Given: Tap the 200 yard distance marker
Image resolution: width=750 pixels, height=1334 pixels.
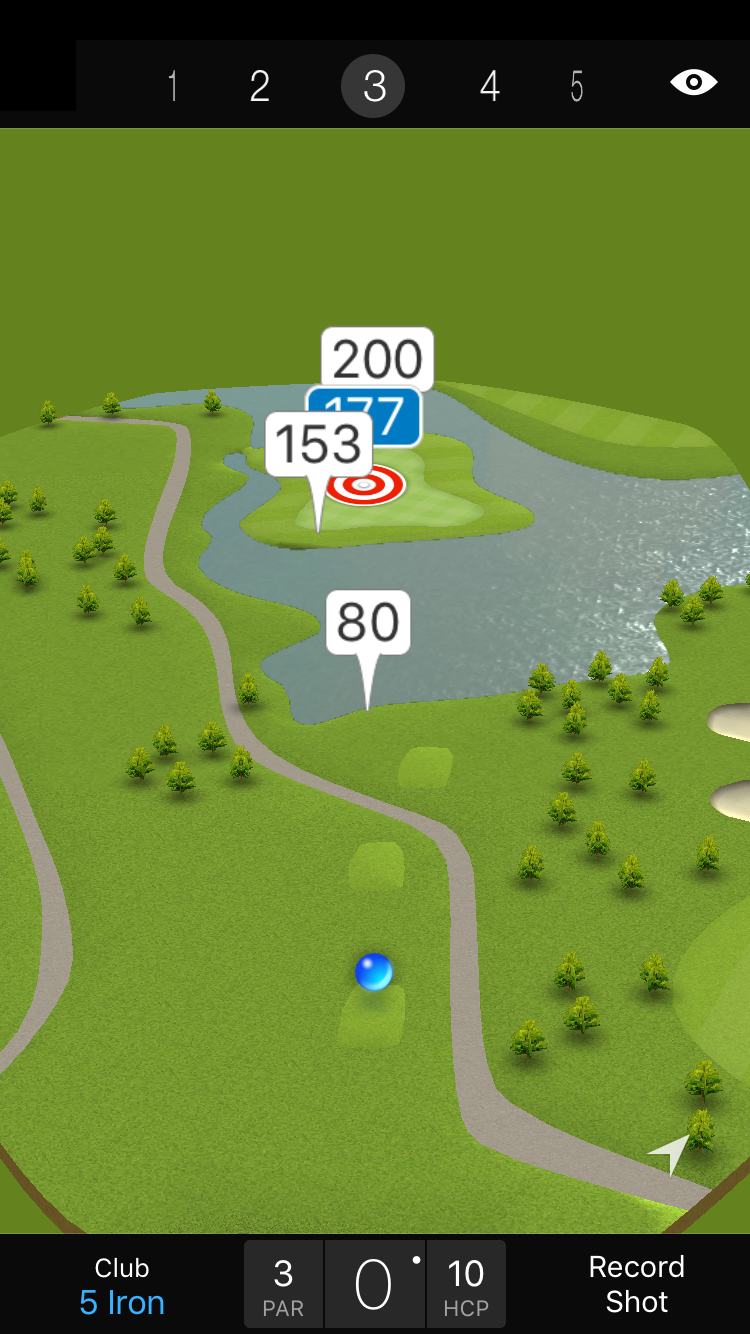Looking at the screenshot, I should (377, 358).
